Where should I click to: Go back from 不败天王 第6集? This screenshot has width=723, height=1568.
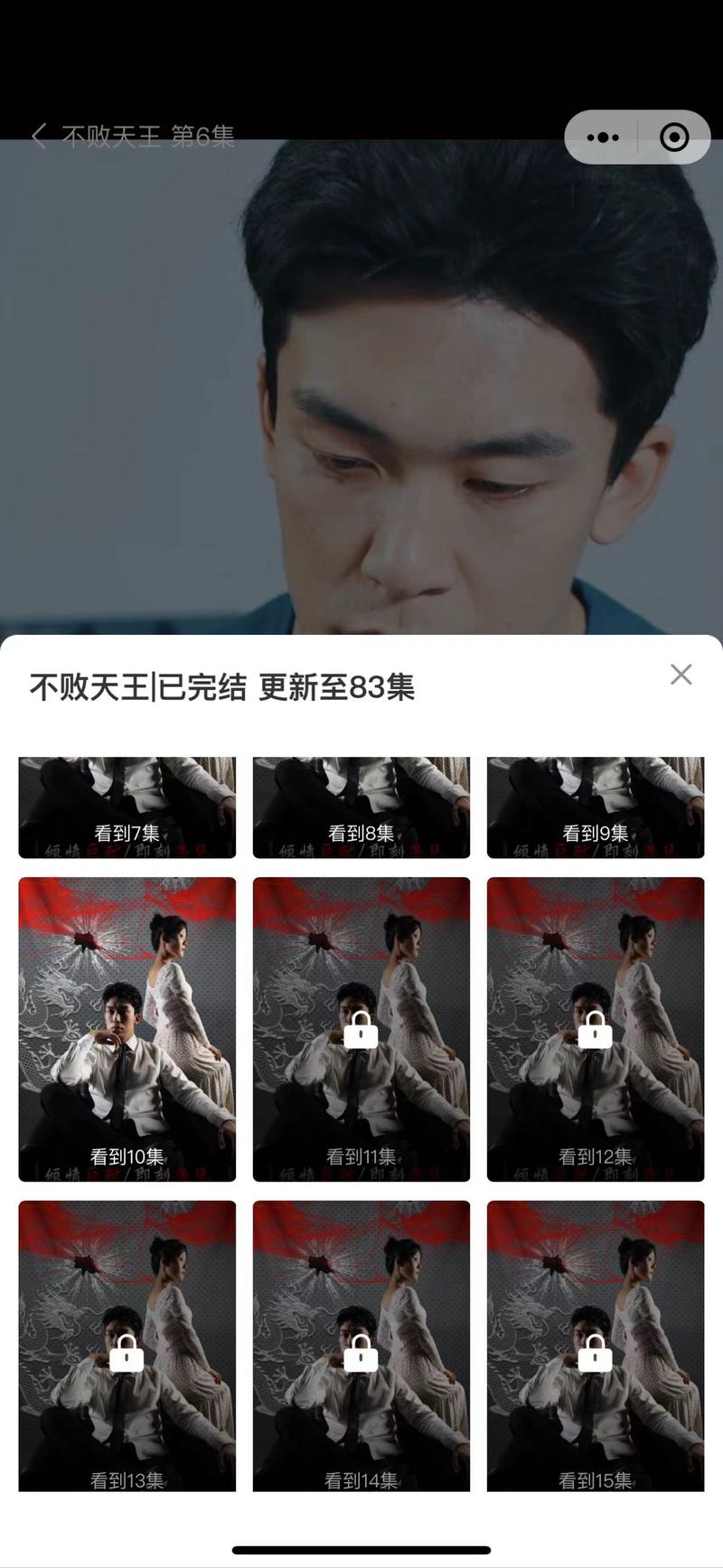point(39,137)
